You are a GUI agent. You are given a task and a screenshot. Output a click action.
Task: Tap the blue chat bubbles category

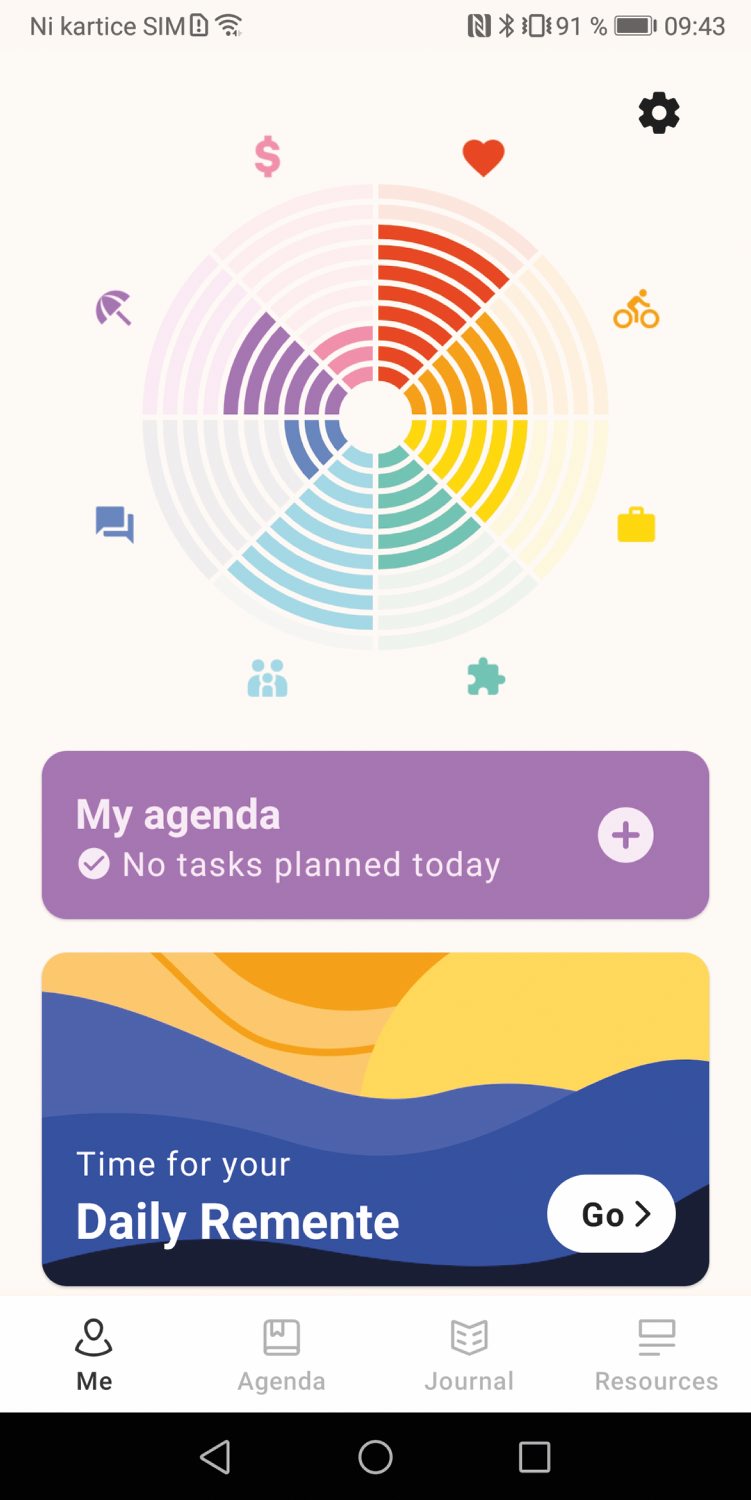pos(115,524)
